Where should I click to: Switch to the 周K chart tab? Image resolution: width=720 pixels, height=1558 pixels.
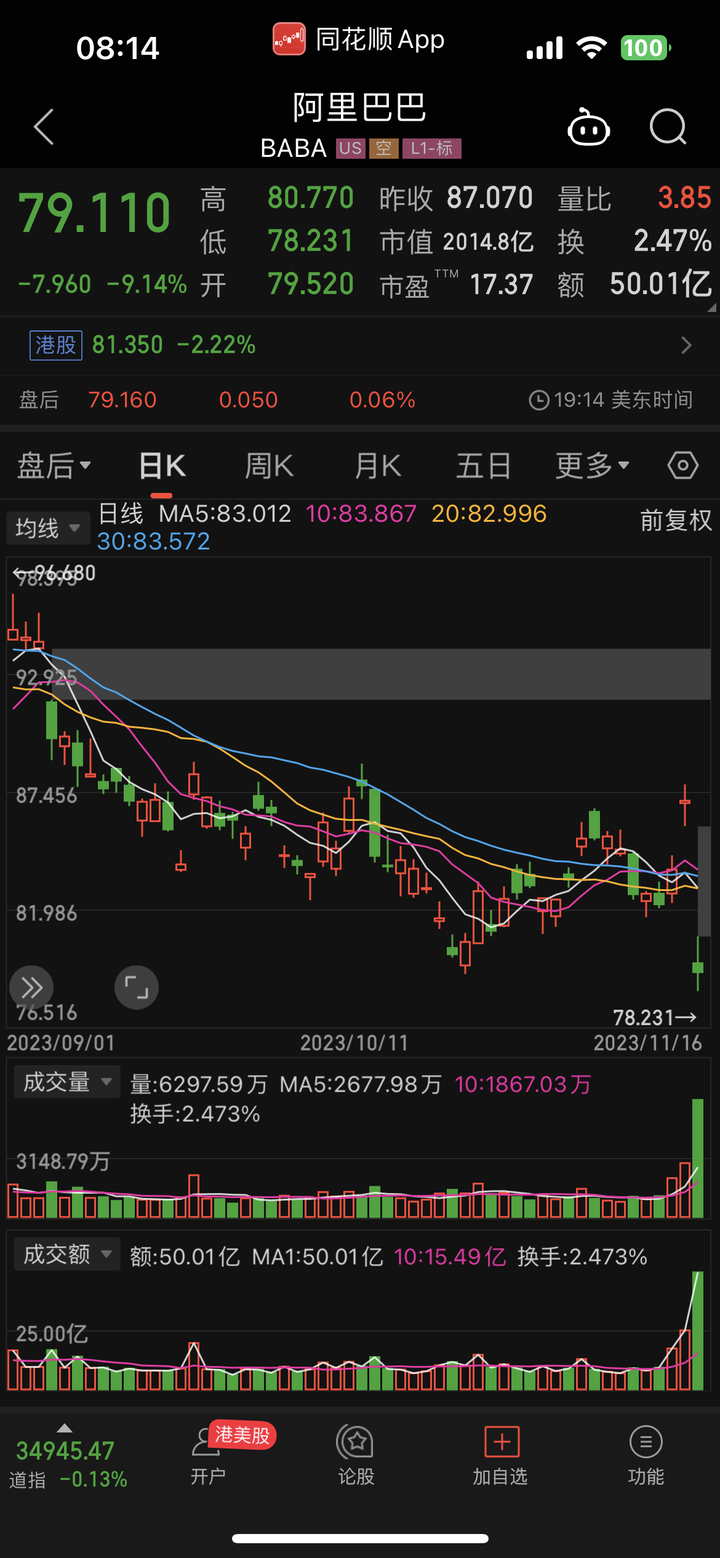pyautogui.click(x=269, y=466)
